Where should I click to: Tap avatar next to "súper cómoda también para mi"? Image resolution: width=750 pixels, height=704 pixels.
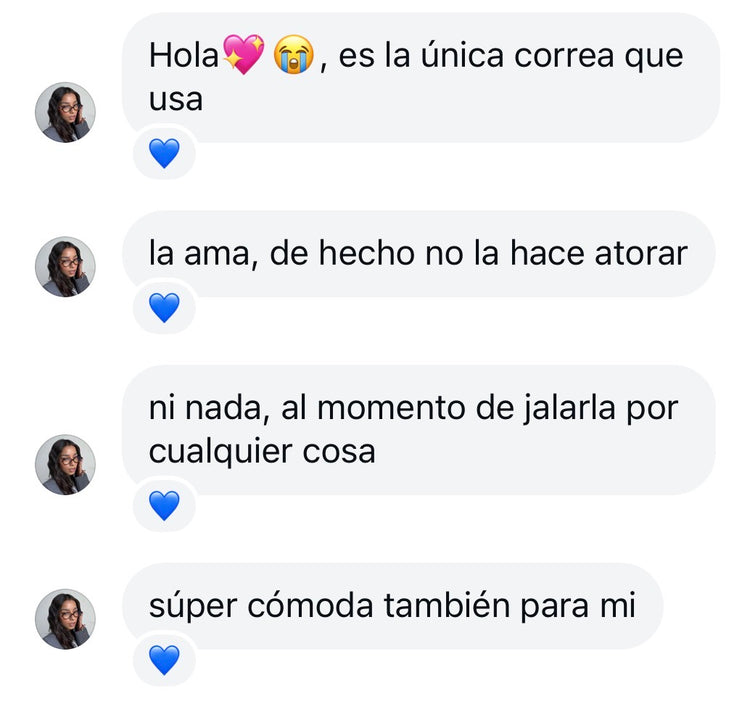[x=65, y=619]
